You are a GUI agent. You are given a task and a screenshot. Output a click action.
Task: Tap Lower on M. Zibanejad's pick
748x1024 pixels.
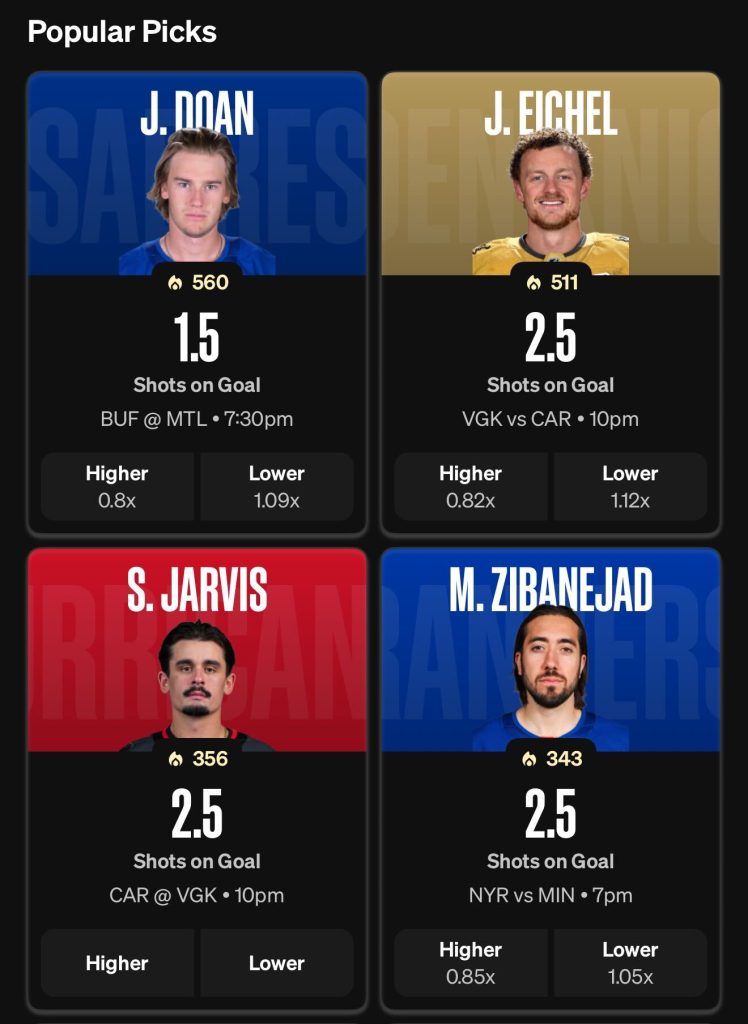pos(630,963)
